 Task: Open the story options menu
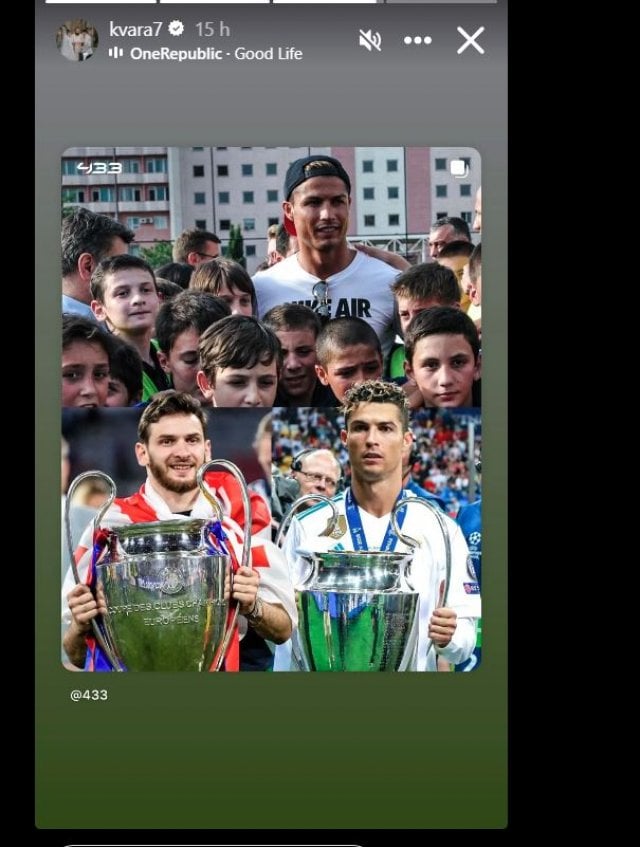click(417, 40)
